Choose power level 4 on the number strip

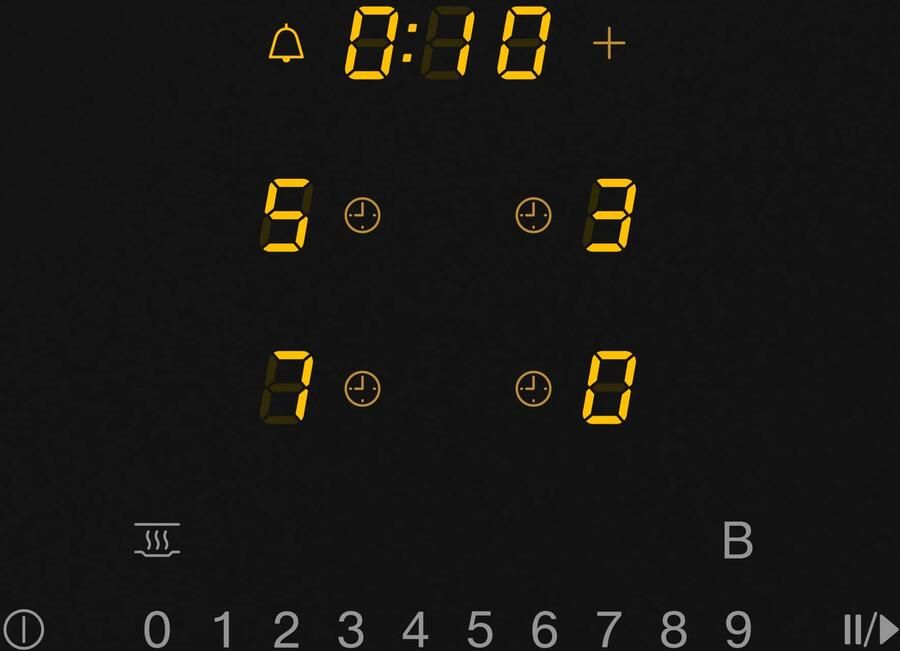click(x=415, y=630)
